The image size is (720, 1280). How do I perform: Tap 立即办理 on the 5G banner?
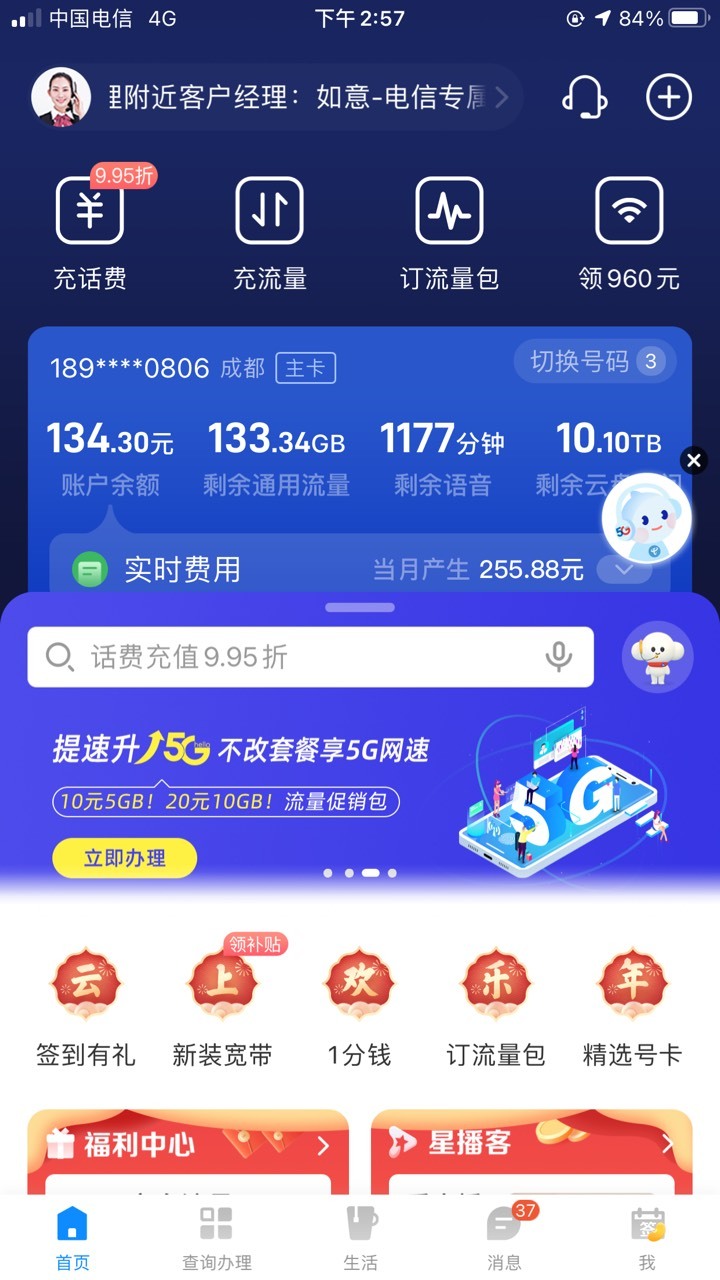(125, 858)
